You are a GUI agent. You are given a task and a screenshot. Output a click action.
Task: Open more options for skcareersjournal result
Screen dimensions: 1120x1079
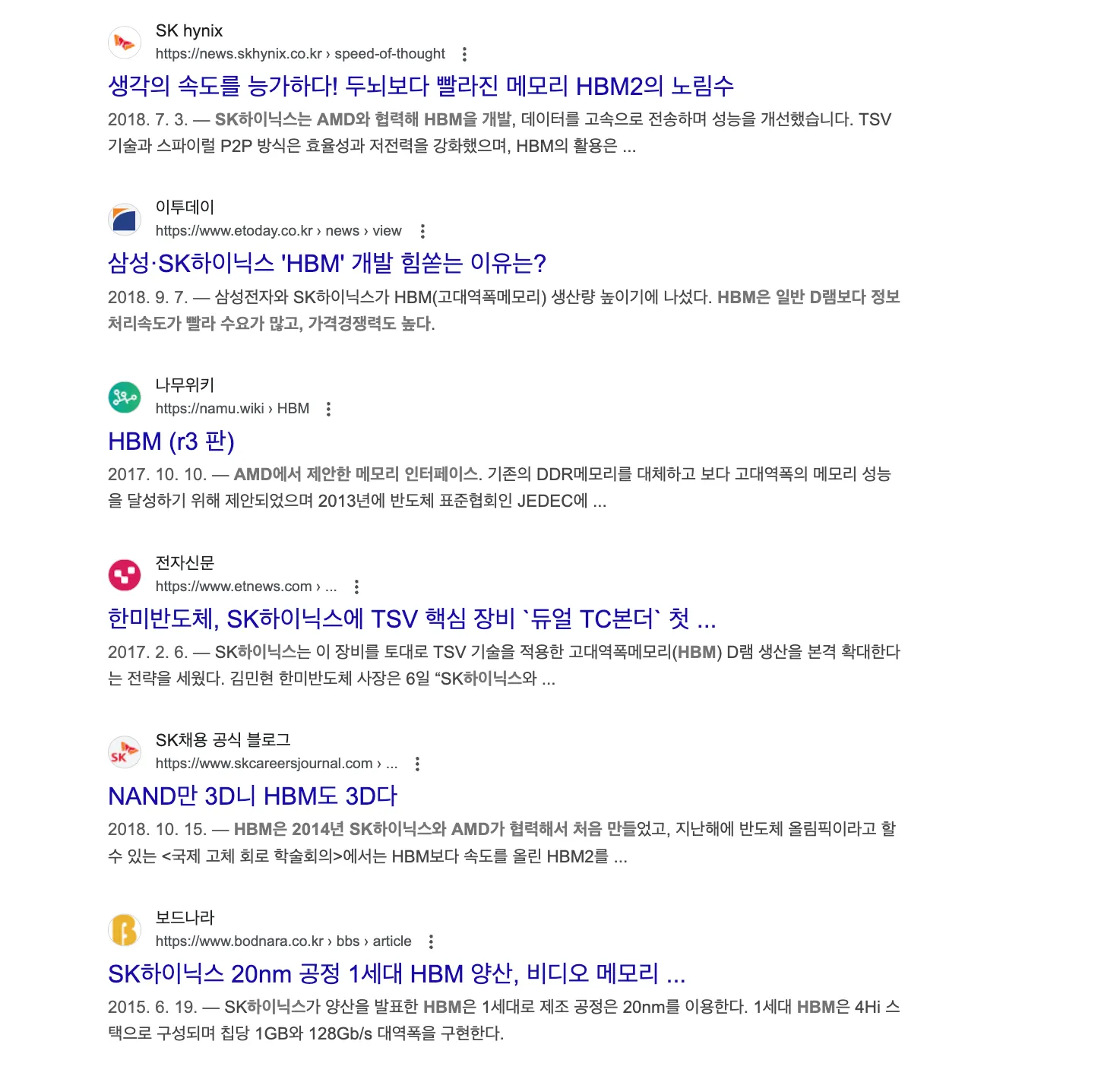[x=417, y=764]
